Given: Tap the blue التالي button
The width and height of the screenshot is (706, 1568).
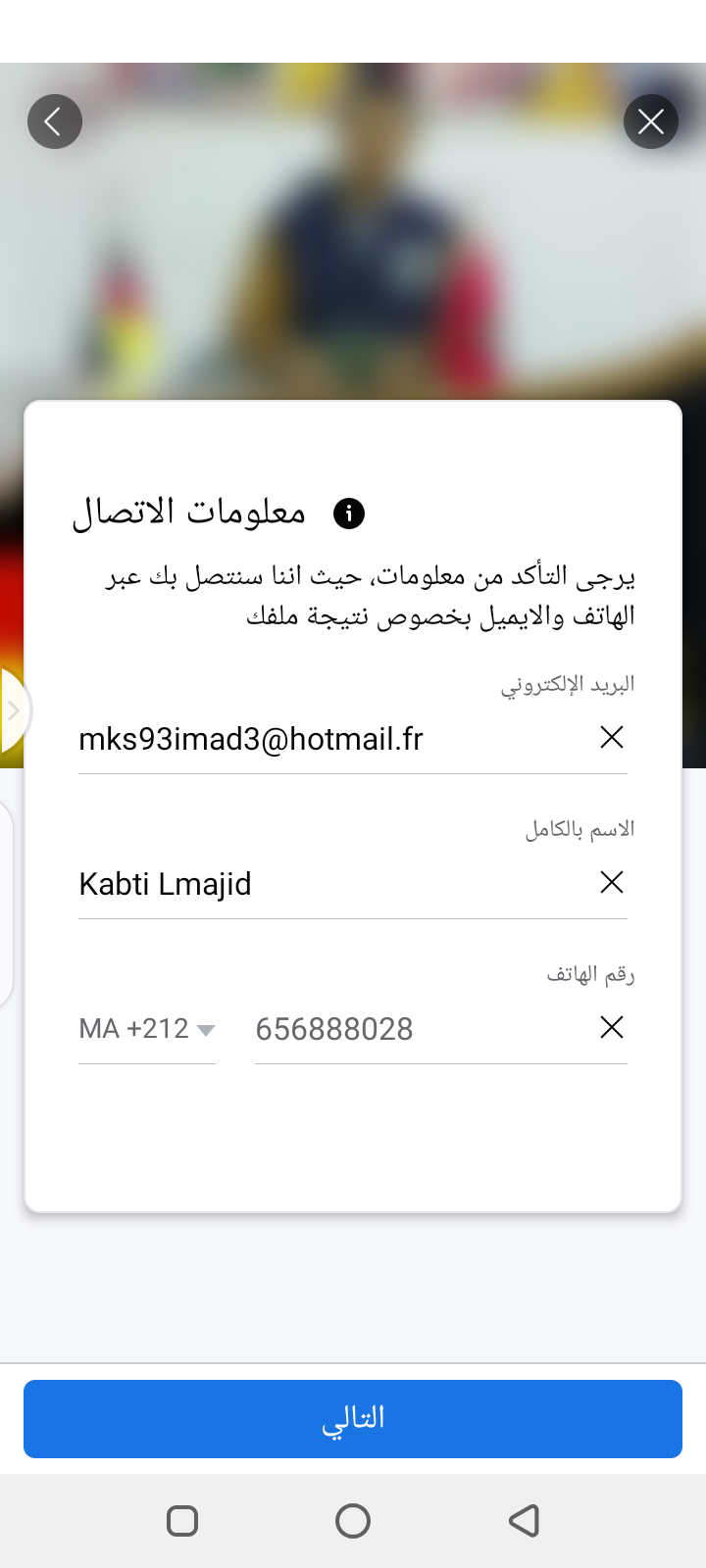Looking at the screenshot, I should coord(353,1419).
